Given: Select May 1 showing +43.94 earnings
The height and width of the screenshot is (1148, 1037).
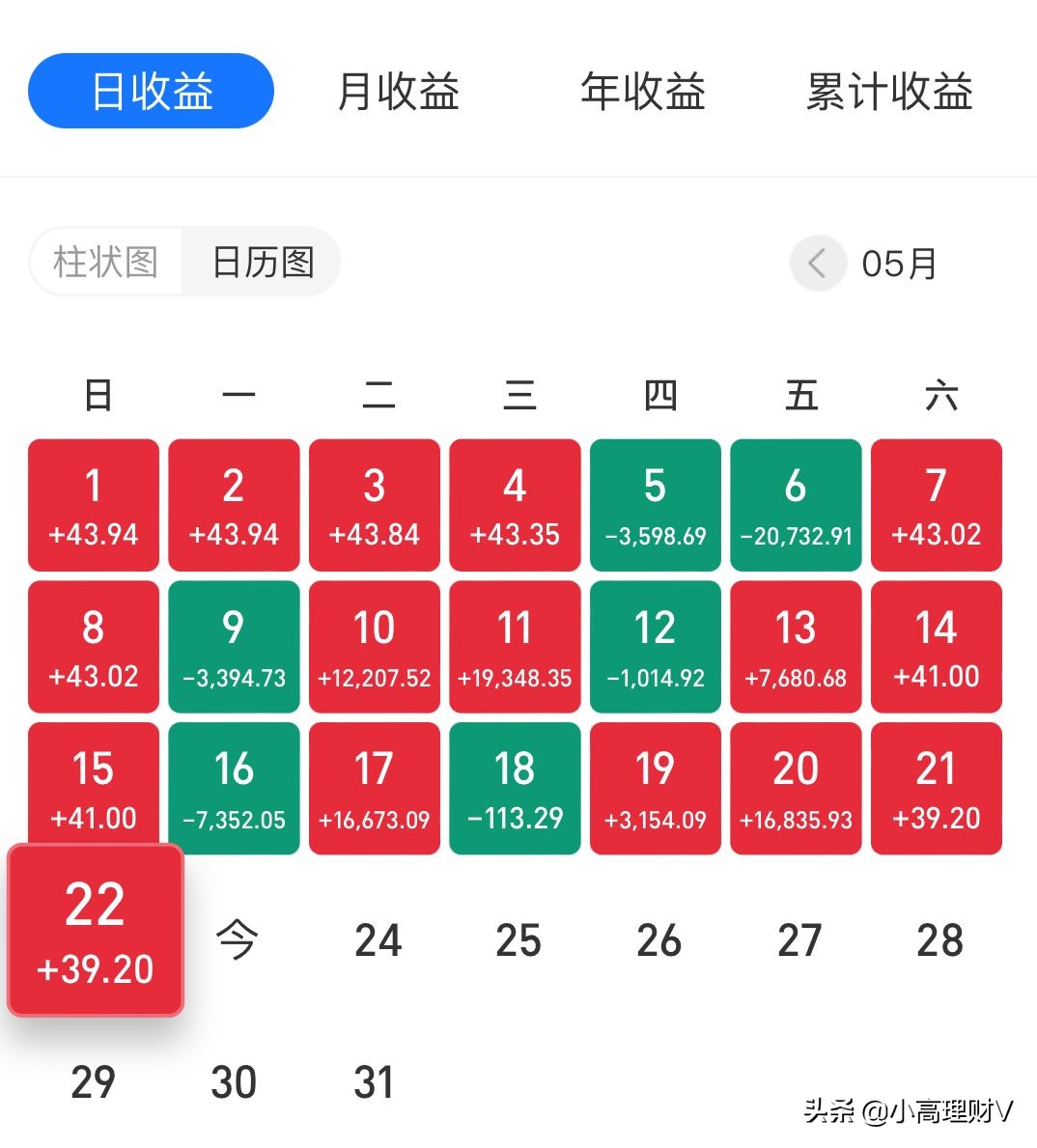Looking at the screenshot, I should (x=93, y=504).
